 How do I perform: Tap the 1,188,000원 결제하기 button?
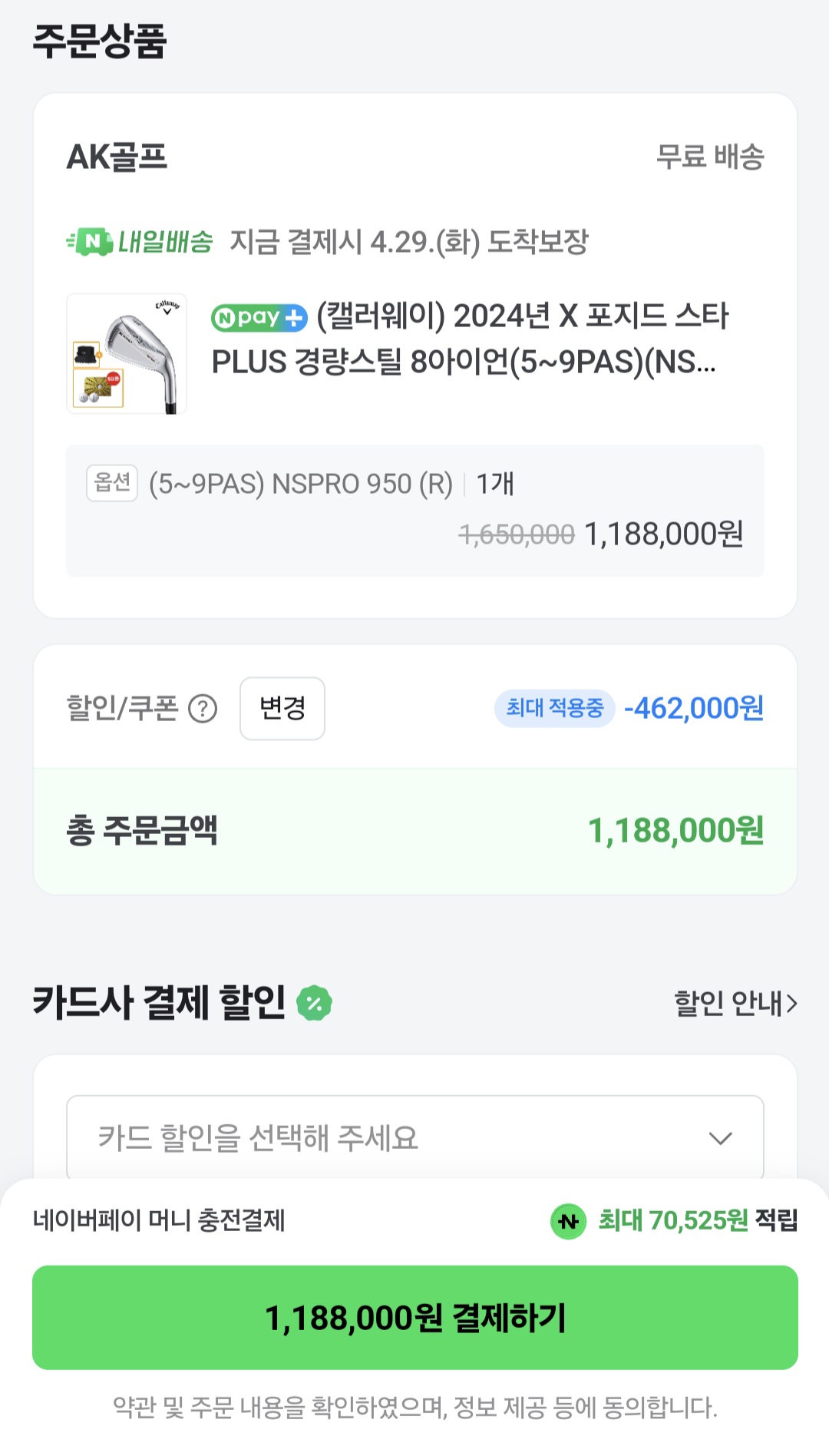click(x=414, y=1317)
